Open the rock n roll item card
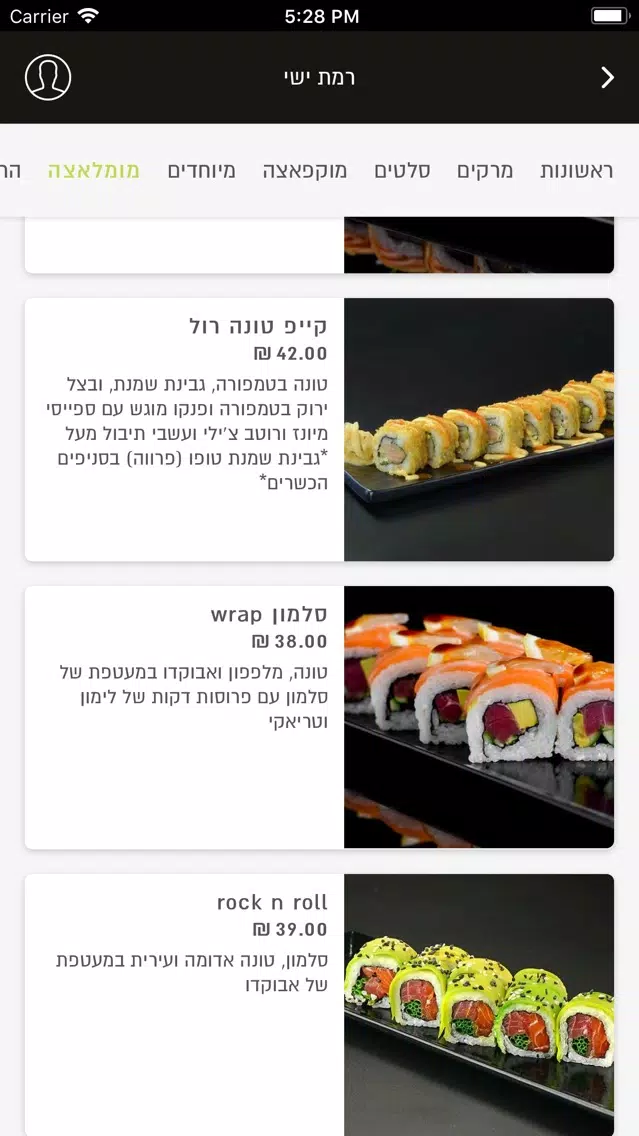Screen dimensions: 639x1136 point(320,1005)
